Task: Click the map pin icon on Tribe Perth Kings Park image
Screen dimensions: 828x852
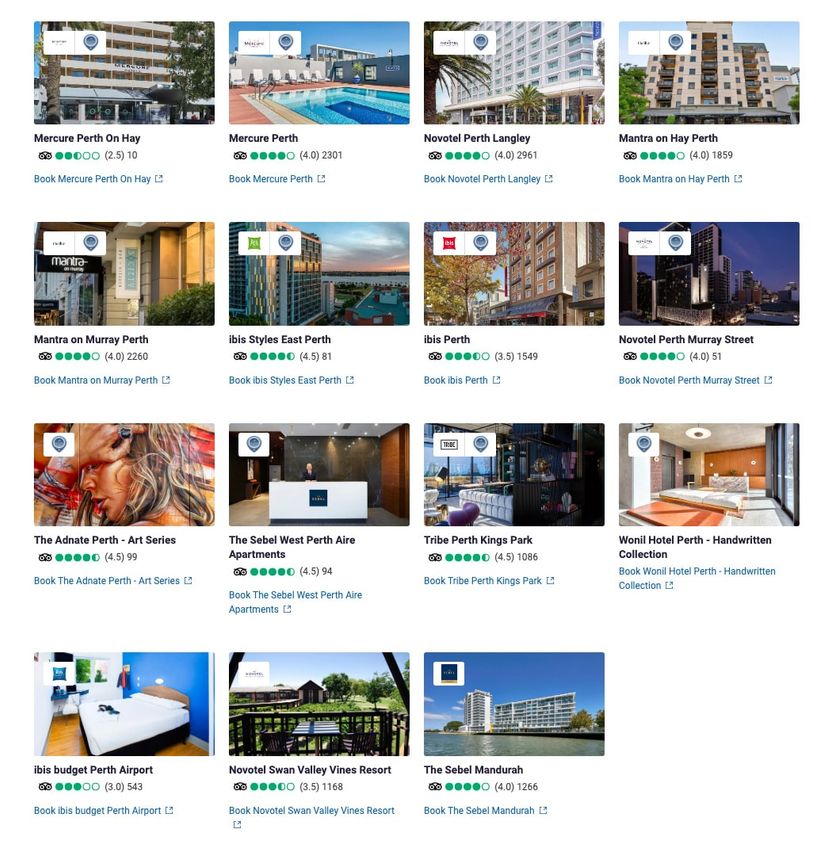Action: tap(480, 443)
